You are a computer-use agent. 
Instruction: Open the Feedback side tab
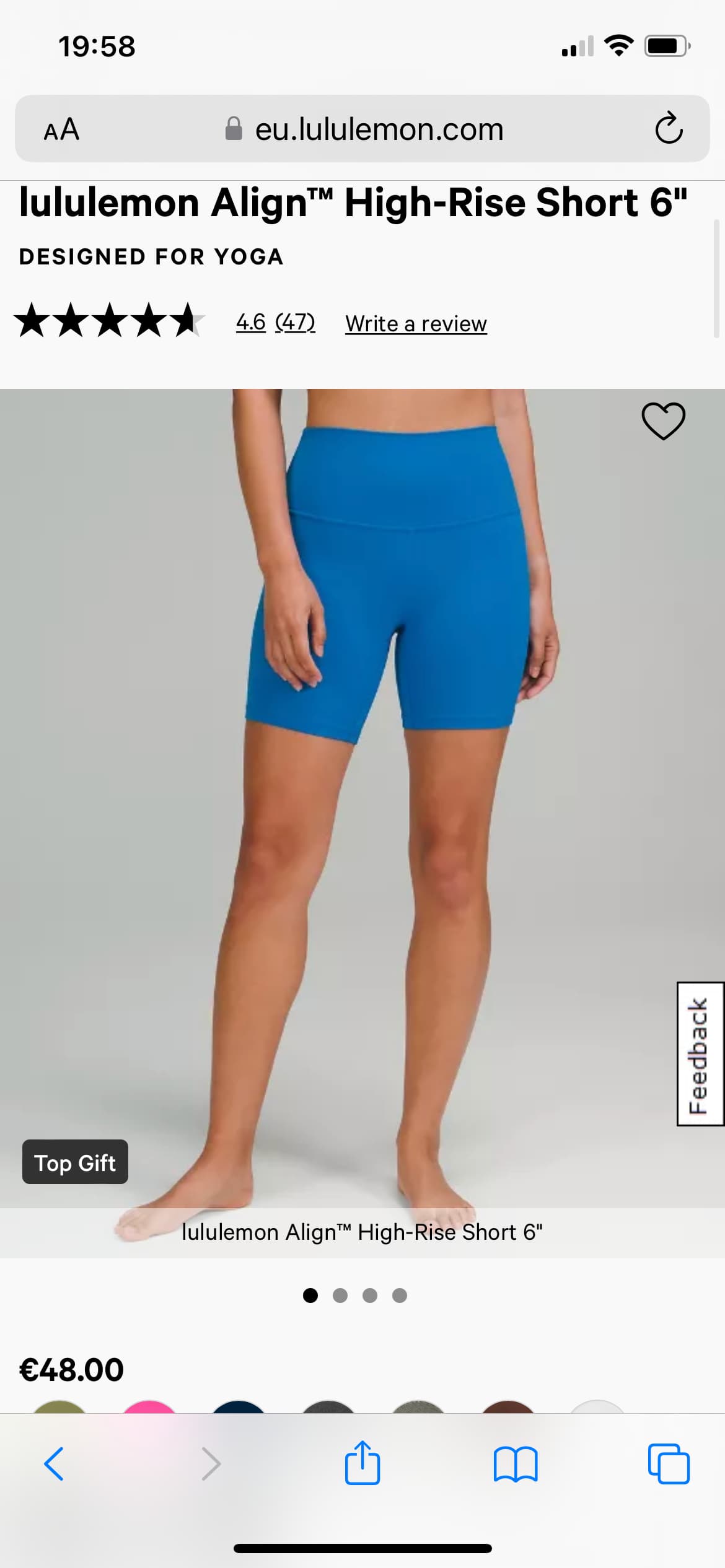[700, 1053]
